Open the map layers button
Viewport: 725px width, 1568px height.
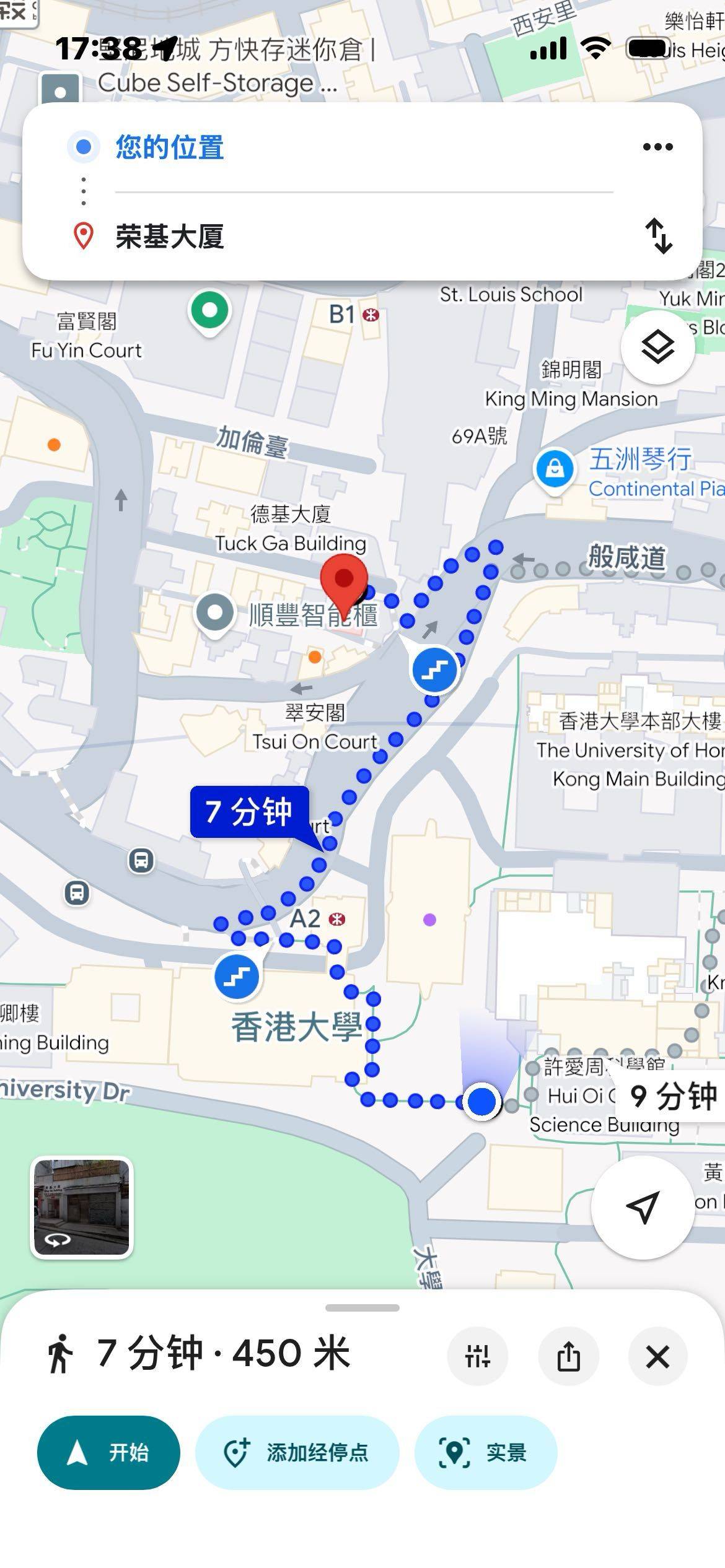[657, 347]
